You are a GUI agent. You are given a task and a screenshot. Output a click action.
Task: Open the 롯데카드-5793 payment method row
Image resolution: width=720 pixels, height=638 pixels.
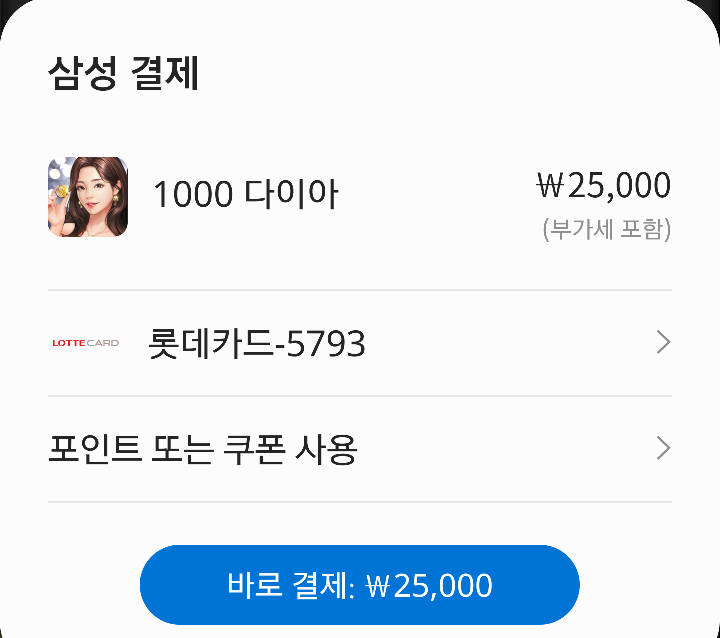coord(359,343)
